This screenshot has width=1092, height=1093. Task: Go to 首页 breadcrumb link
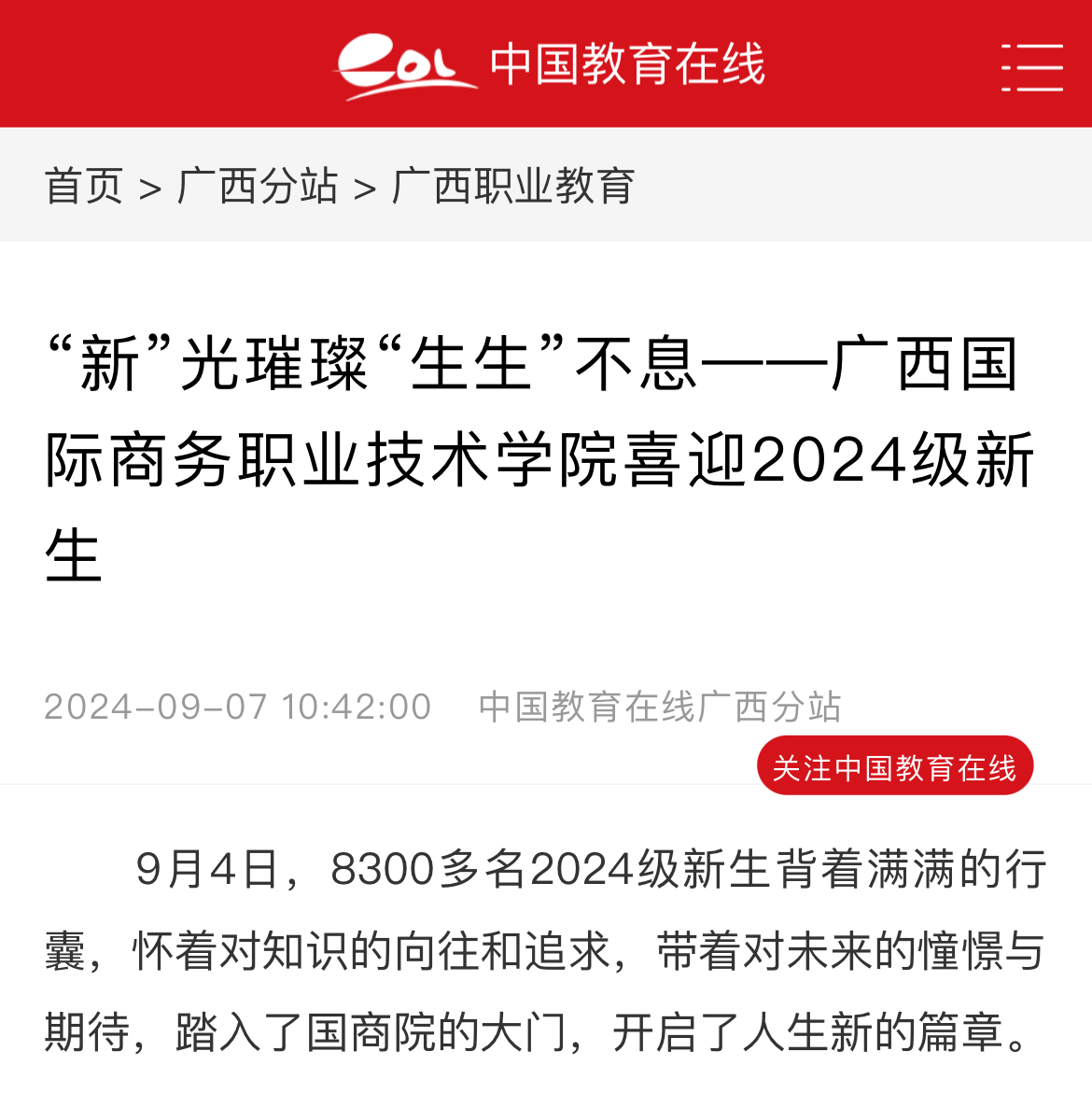(84, 186)
